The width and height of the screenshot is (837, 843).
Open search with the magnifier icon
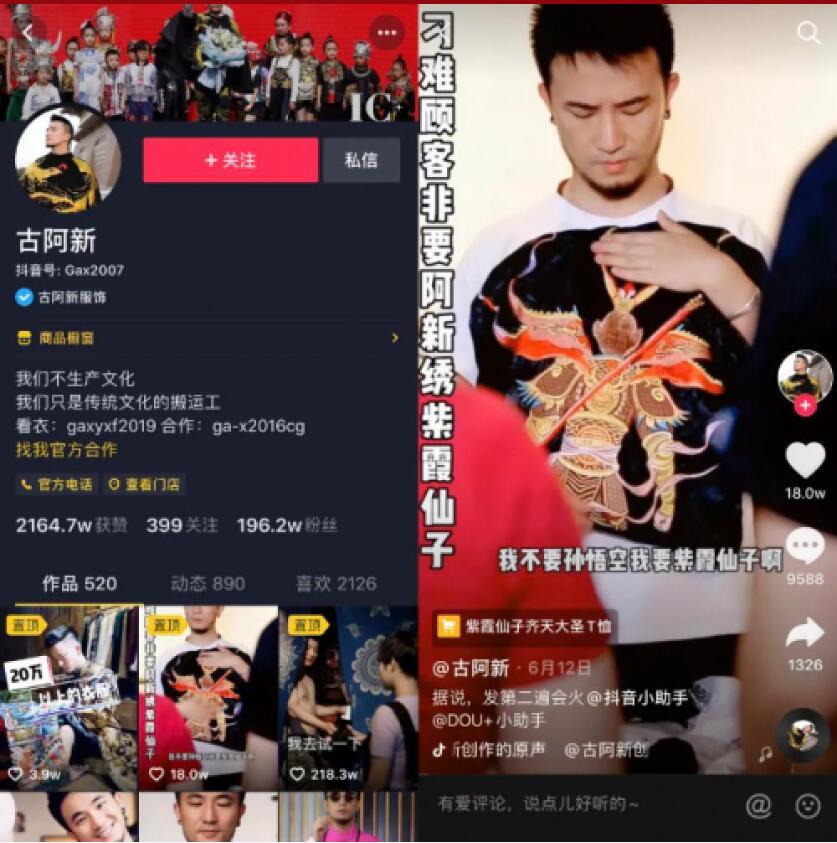pos(808,33)
